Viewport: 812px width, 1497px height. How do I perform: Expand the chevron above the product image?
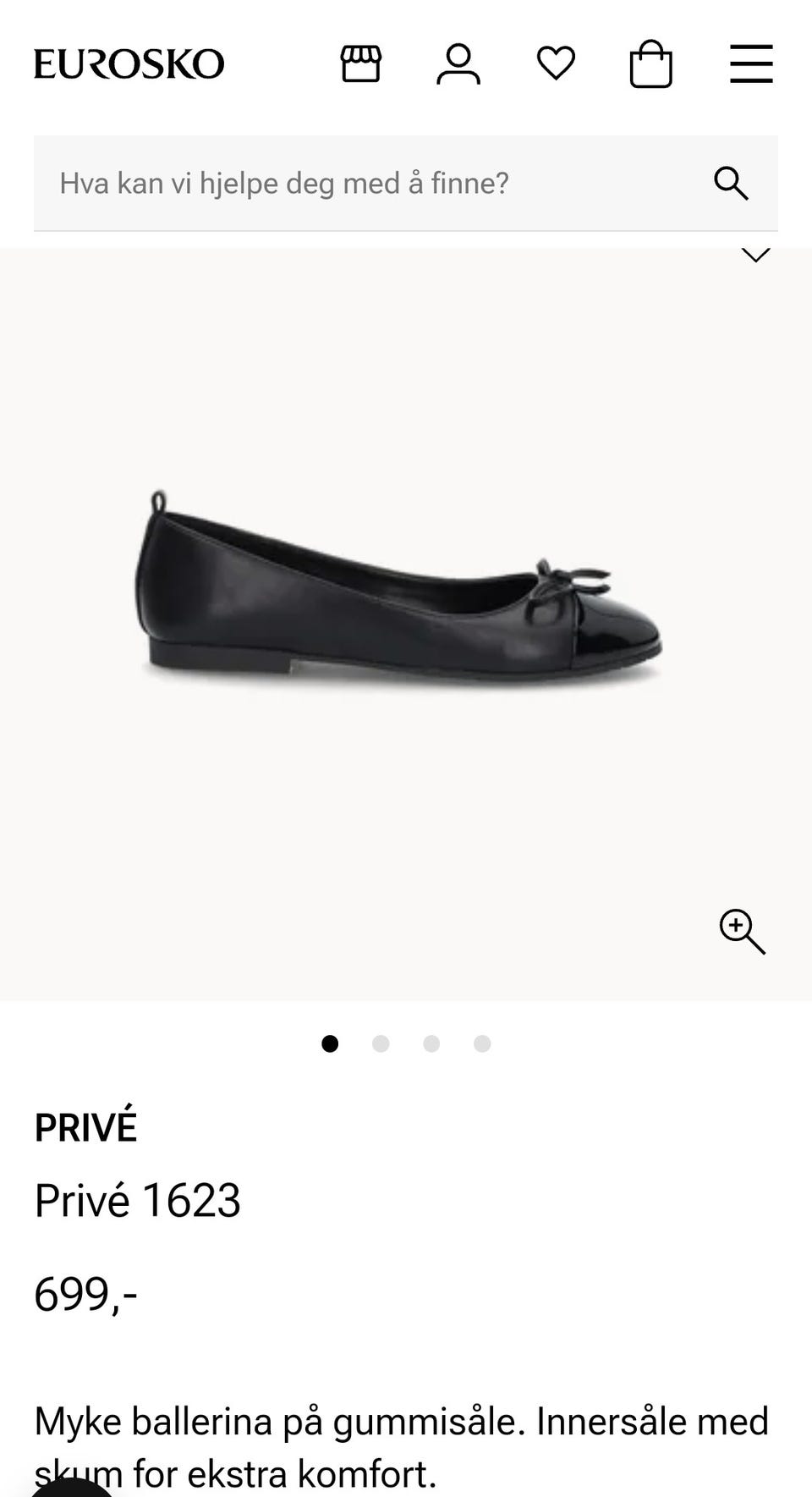755,255
